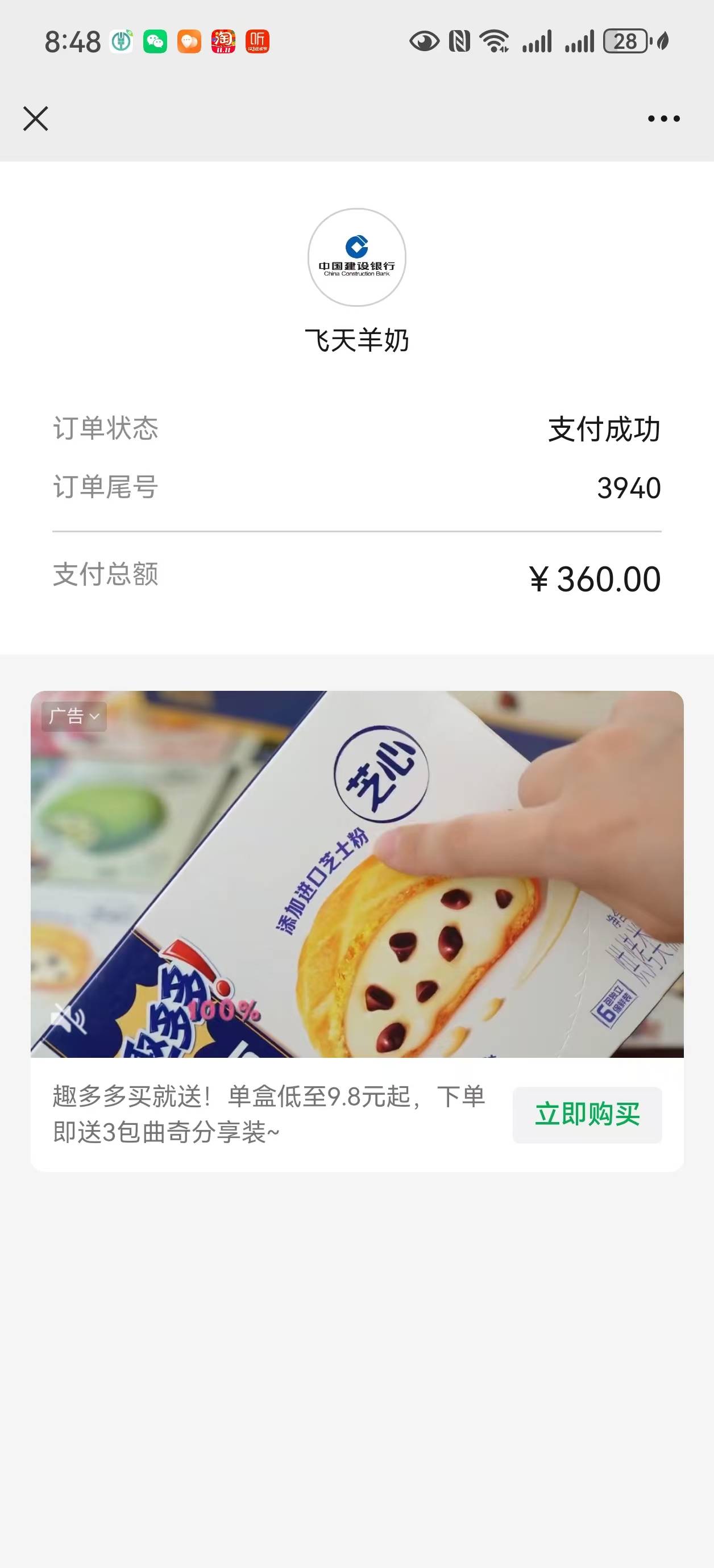Expand the 广告 ad options dropdown
The width and height of the screenshot is (714, 1568).
(x=74, y=716)
